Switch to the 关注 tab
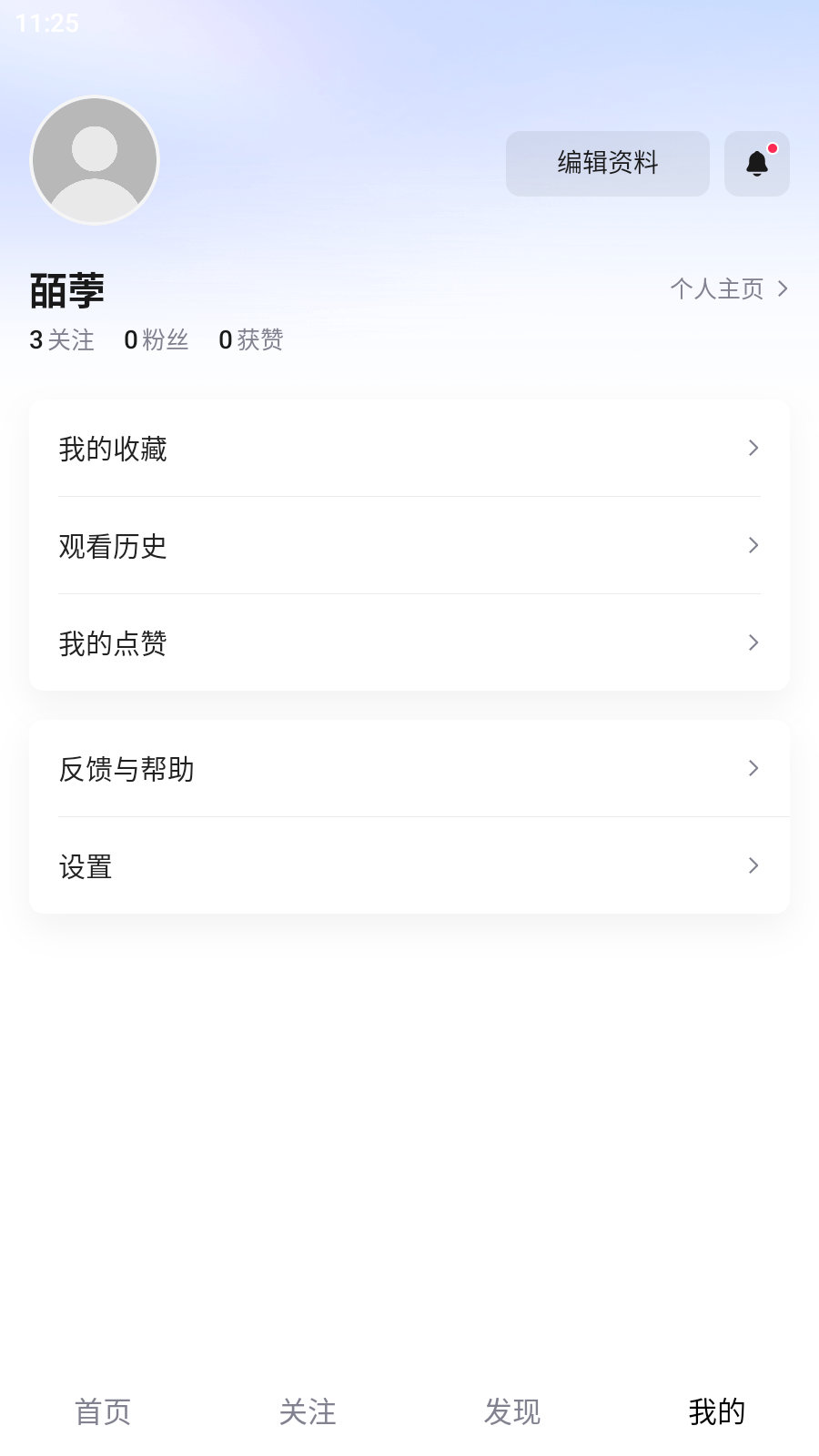Screen dimensions: 819x1456 pos(308,1412)
